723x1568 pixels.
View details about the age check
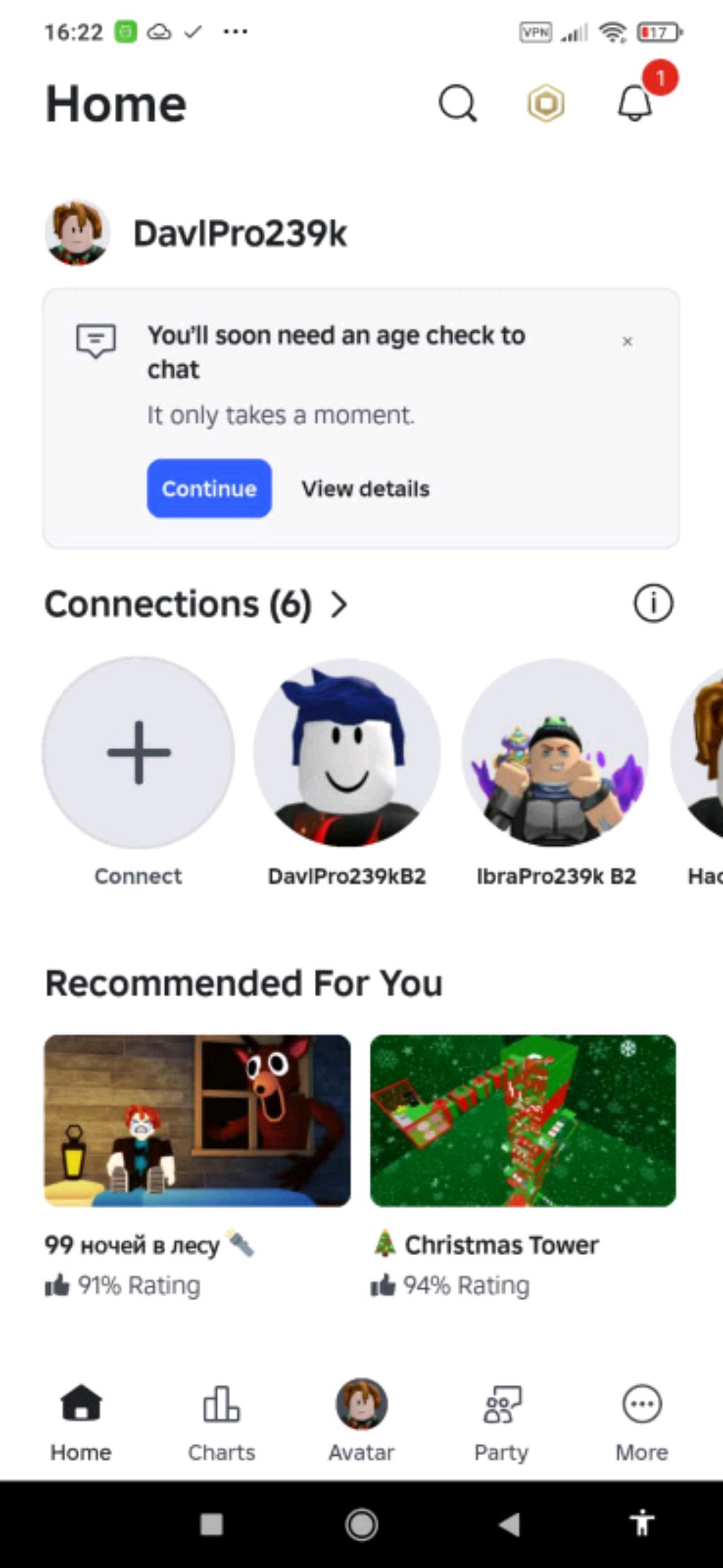[365, 489]
